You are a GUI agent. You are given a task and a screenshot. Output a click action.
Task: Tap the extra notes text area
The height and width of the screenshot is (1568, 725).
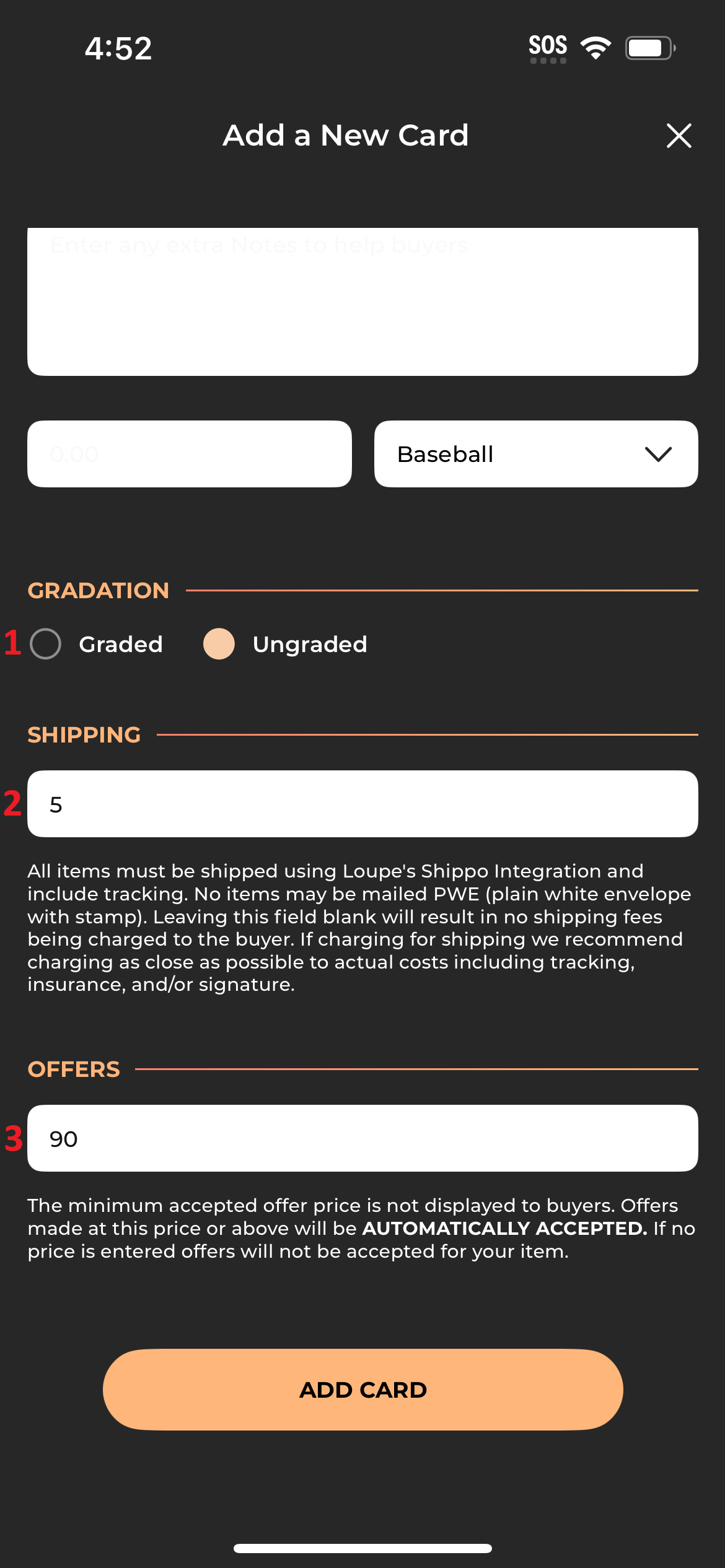[x=362, y=301]
